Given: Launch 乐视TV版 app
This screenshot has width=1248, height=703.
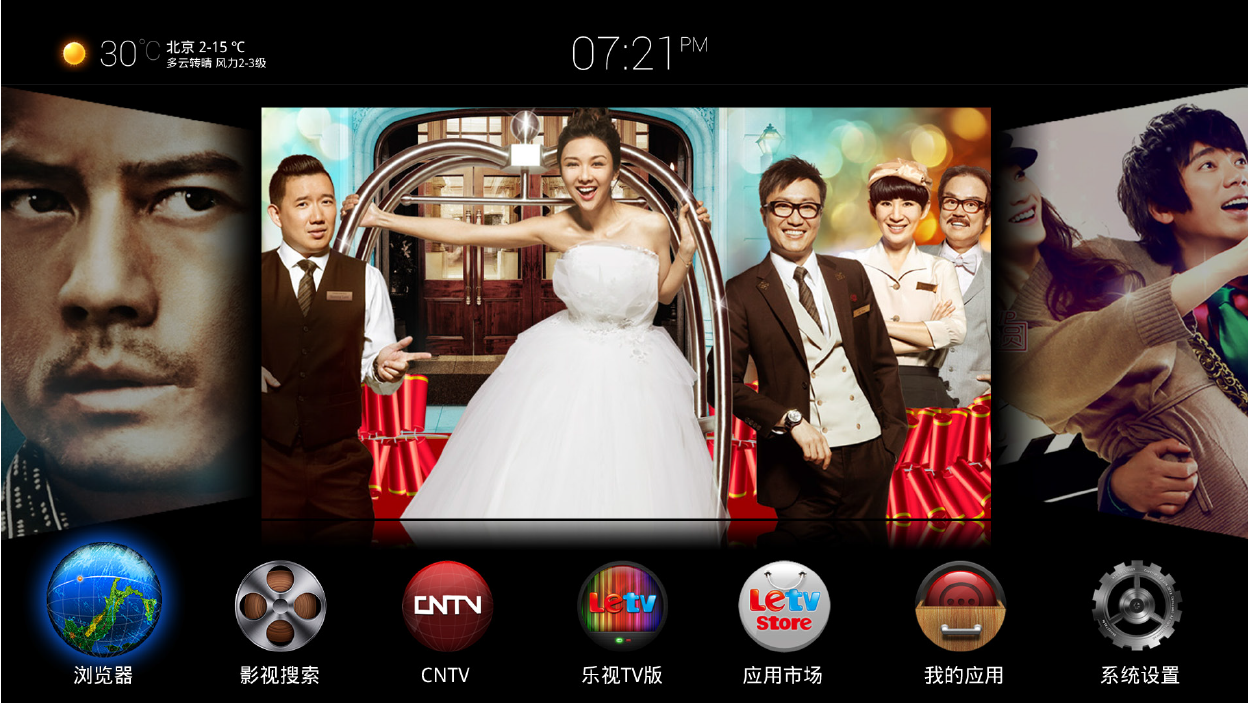Looking at the screenshot, I should pyautogui.click(x=622, y=606).
